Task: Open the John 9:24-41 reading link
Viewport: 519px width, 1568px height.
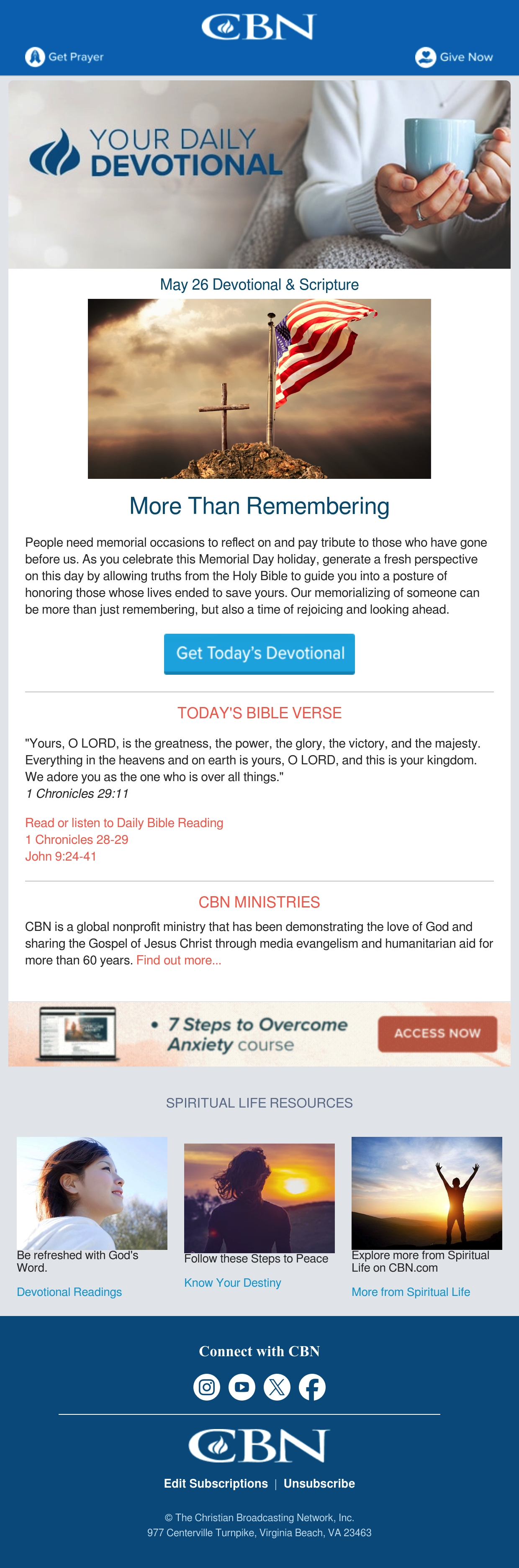Action: click(x=61, y=856)
